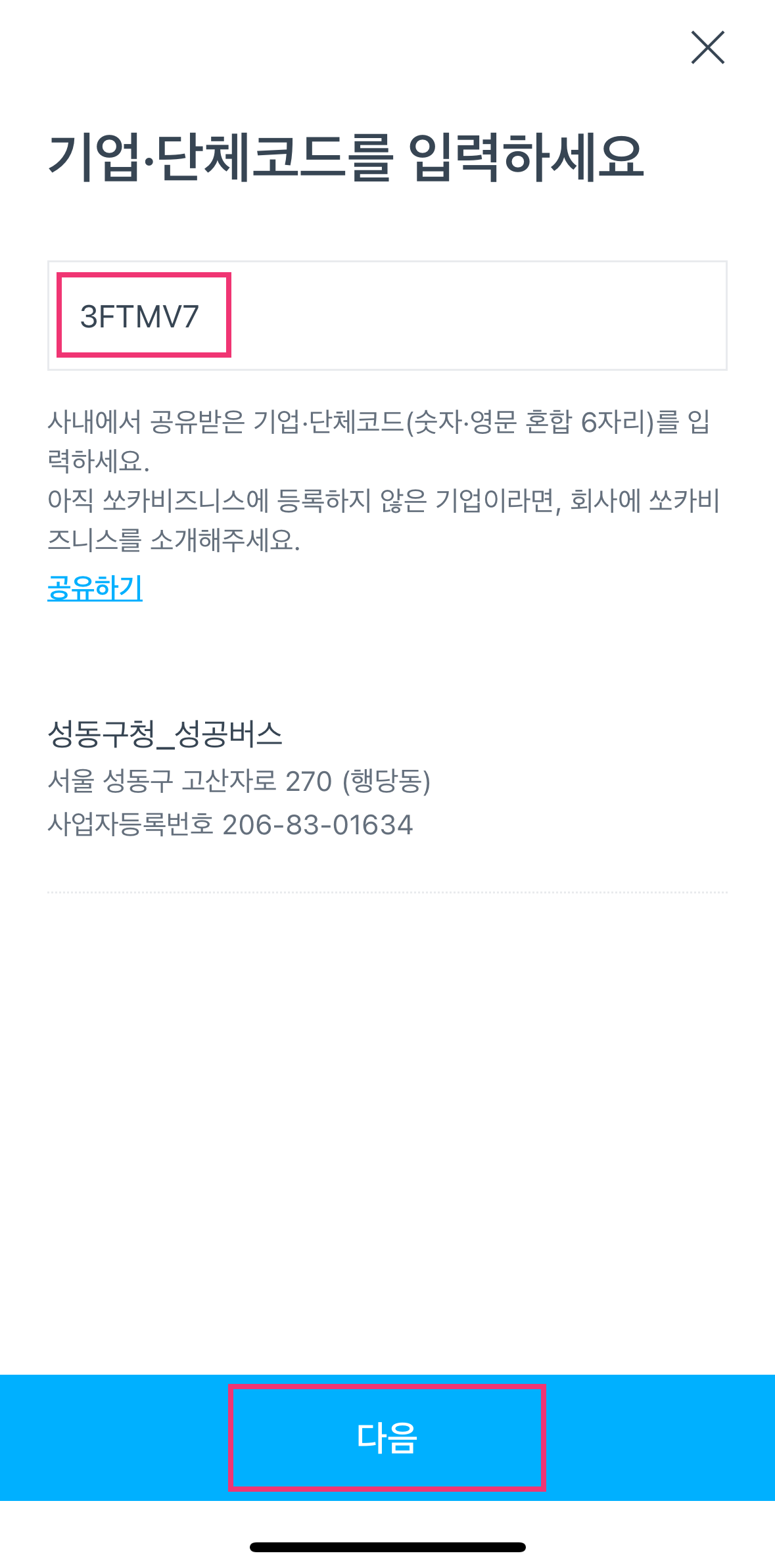Viewport: 775px width, 1568px height.
Task: Continue with the 다음 button
Action: 387,1437
